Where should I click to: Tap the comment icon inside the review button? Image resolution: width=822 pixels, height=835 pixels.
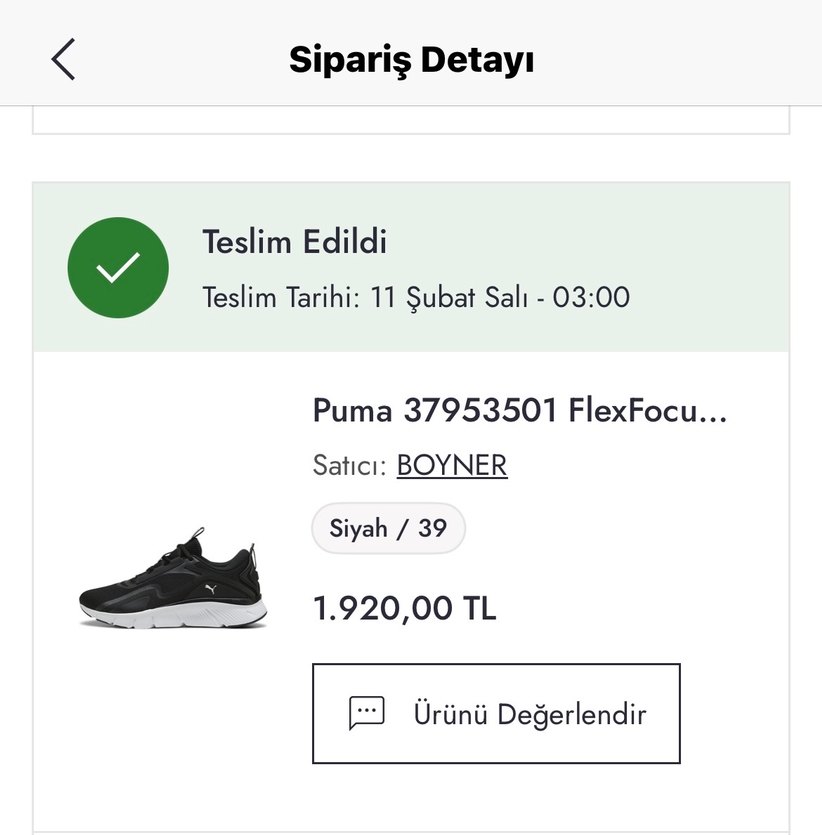coord(366,713)
